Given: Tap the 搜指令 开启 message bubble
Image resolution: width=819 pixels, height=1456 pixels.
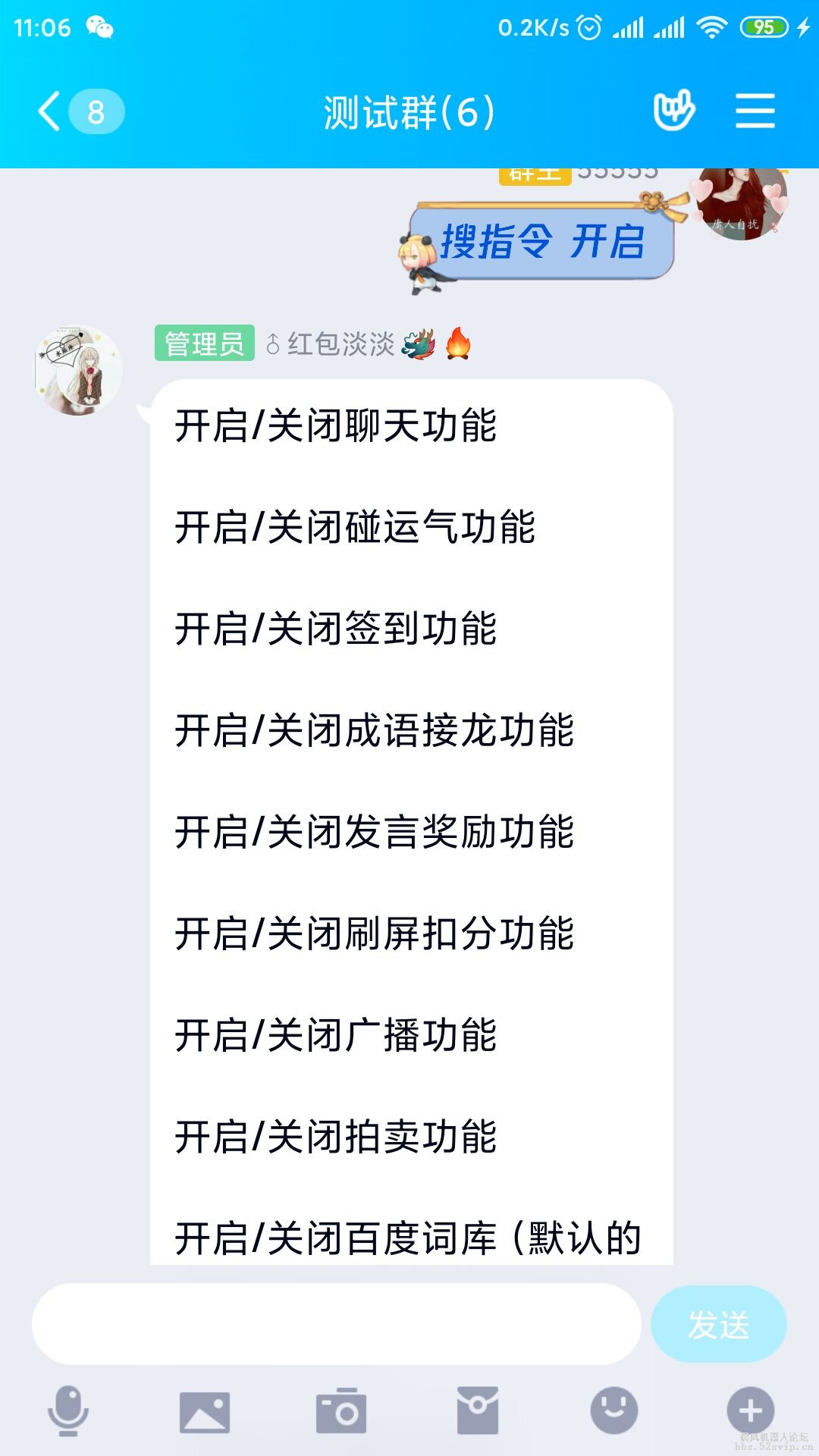Looking at the screenshot, I should pos(542,241).
